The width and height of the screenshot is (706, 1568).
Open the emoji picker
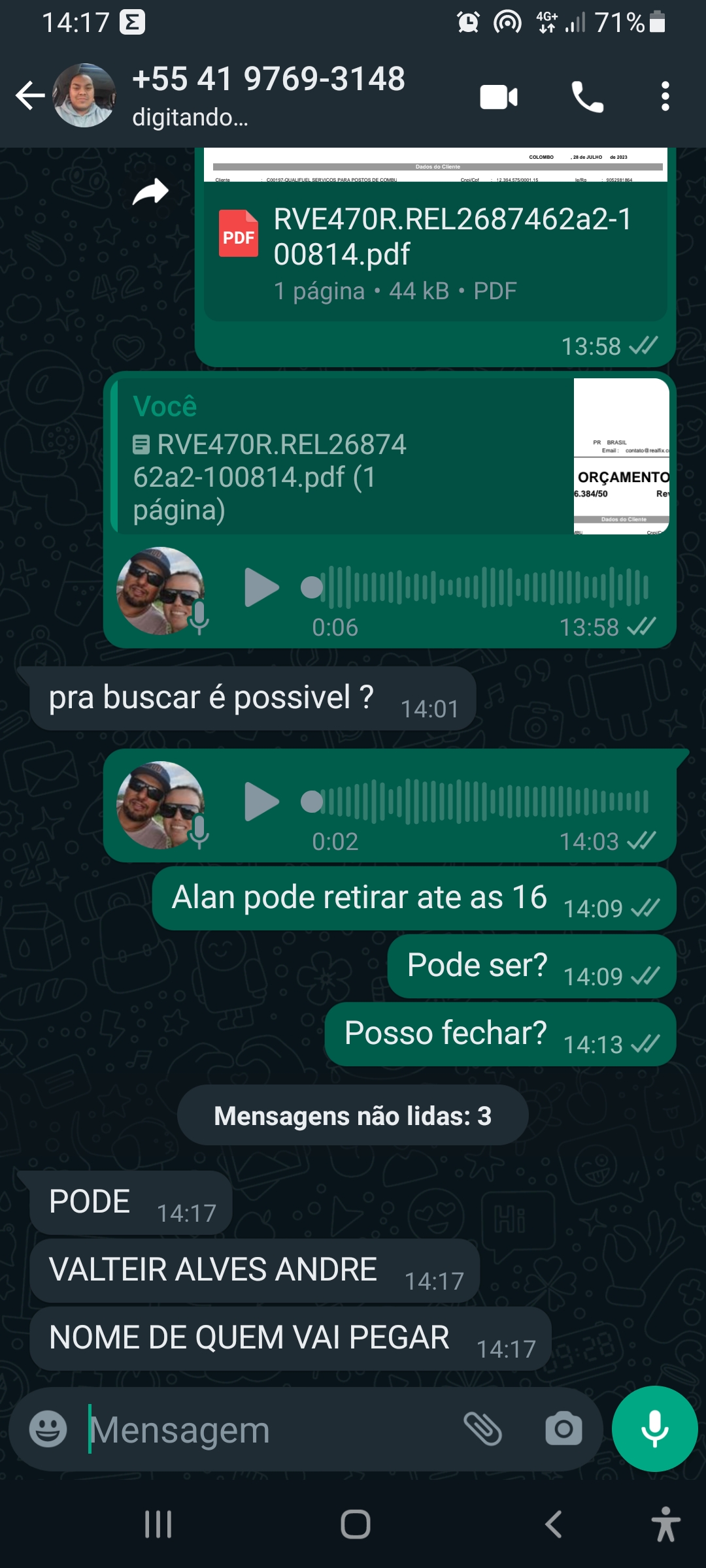click(x=48, y=1429)
